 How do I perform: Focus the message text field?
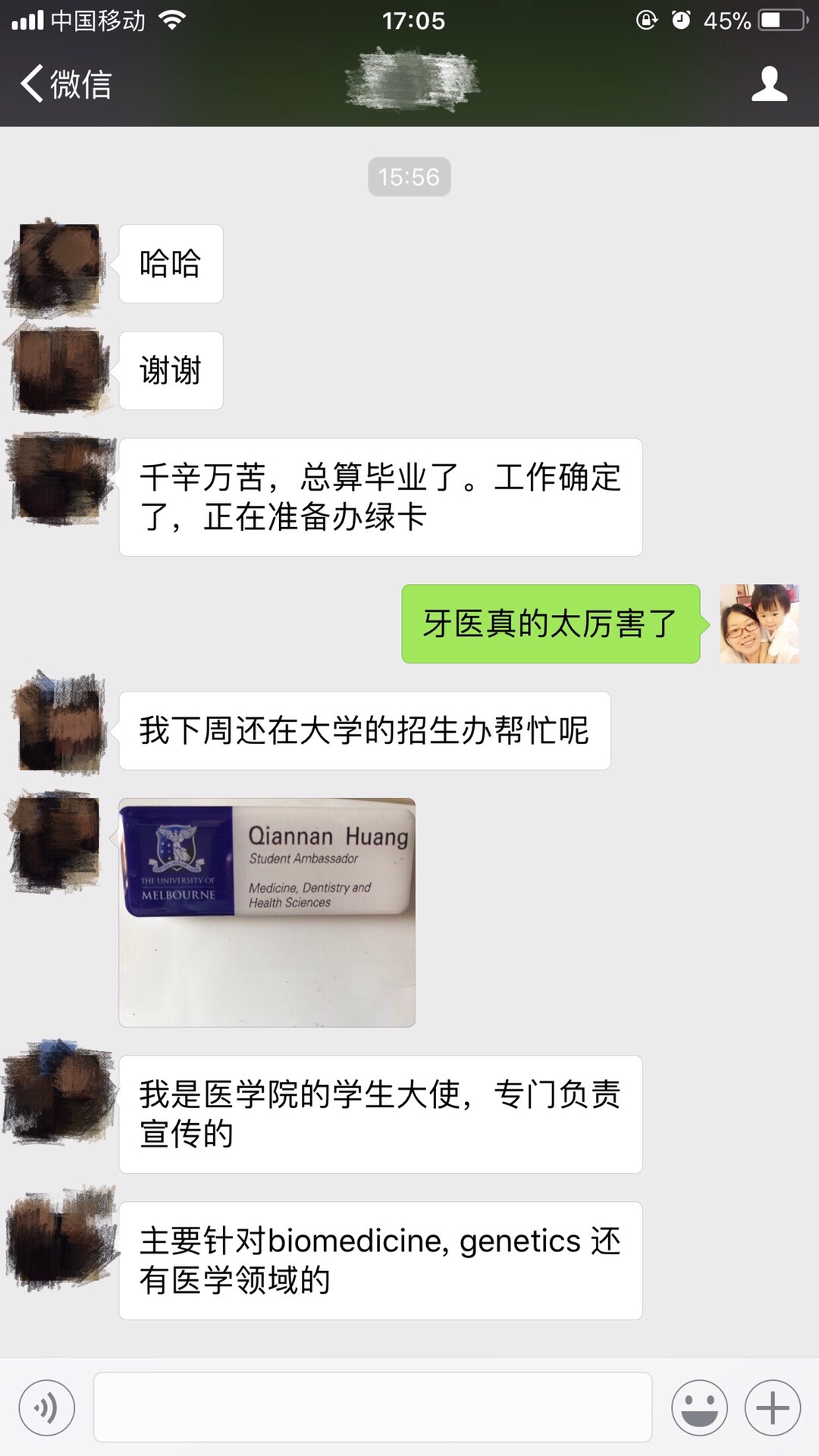(x=372, y=1407)
